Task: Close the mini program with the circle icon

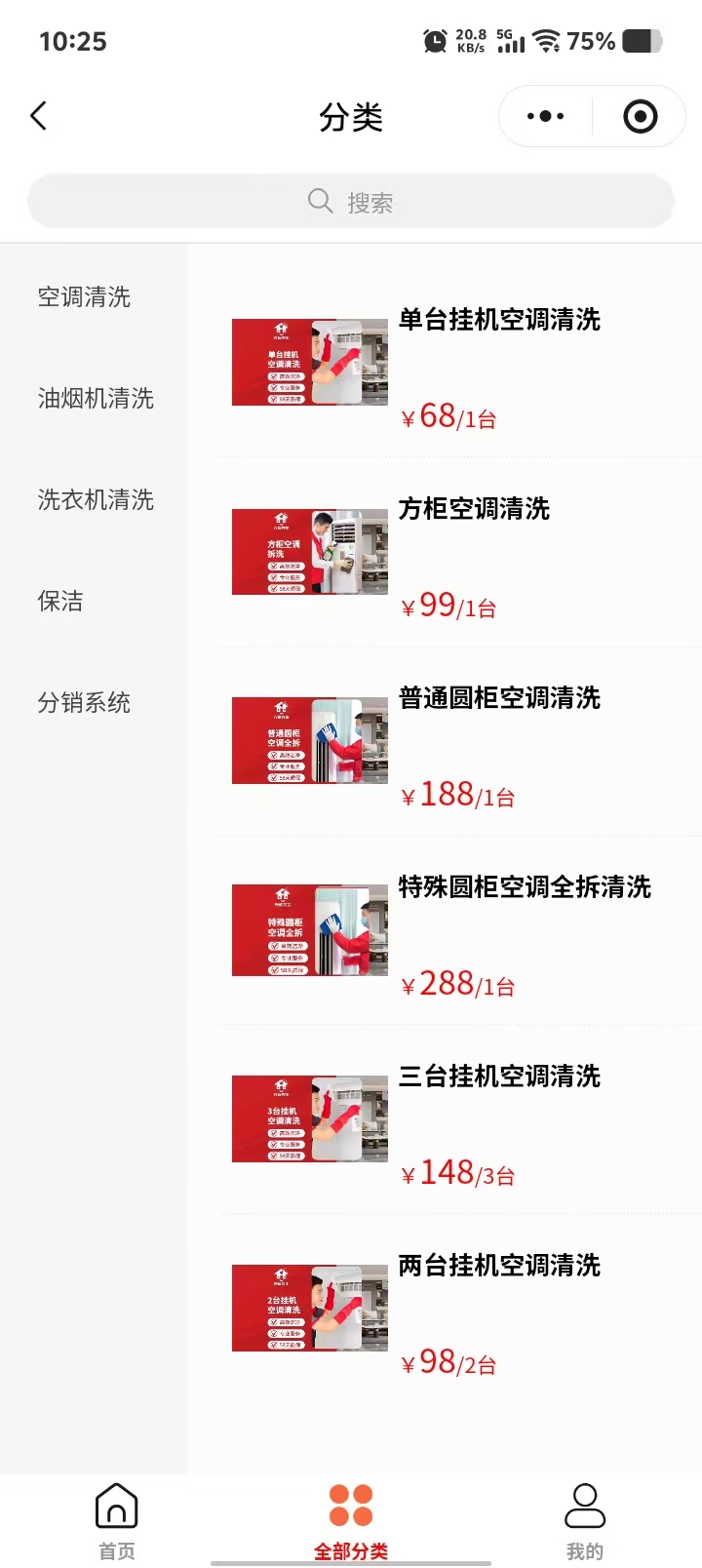Action: coord(640,116)
